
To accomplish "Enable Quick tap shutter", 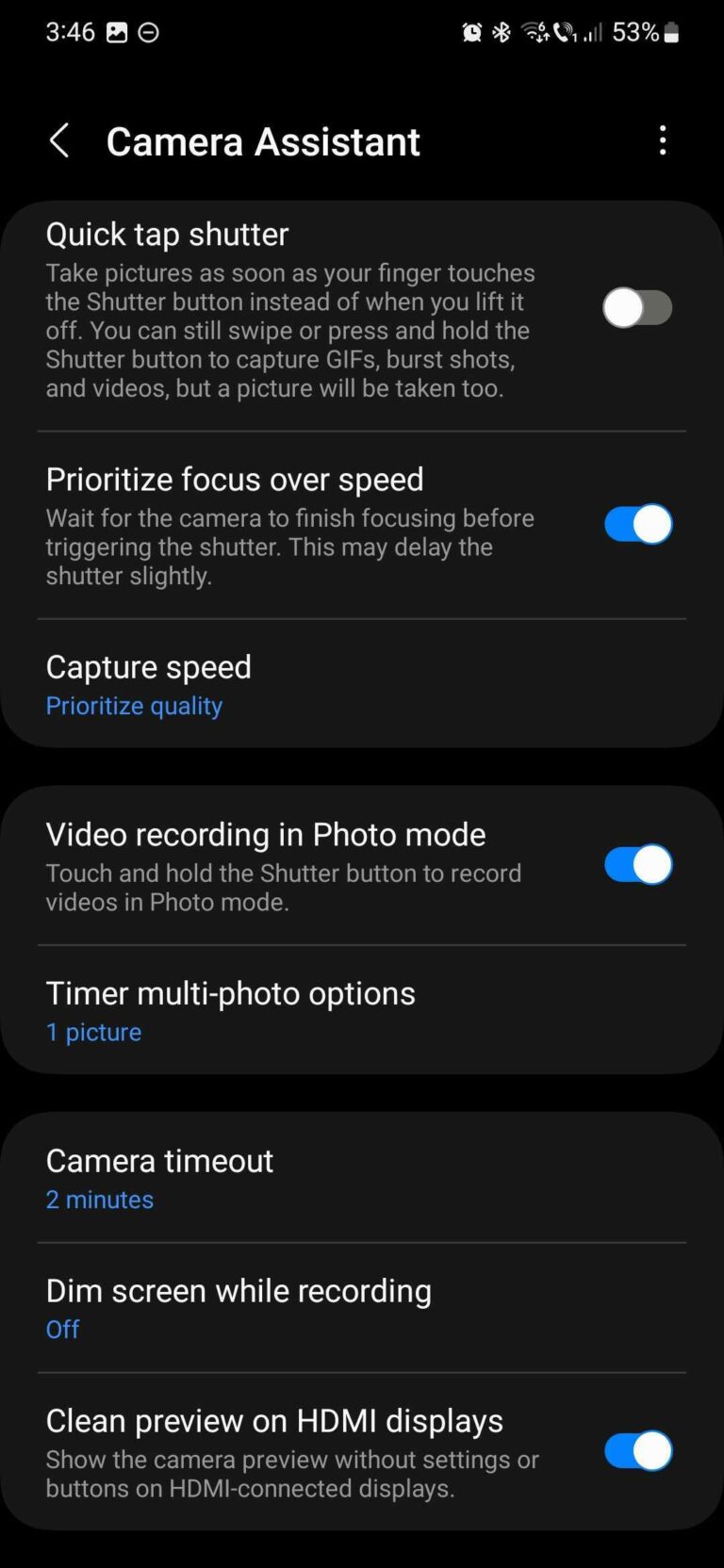I will 637,308.
